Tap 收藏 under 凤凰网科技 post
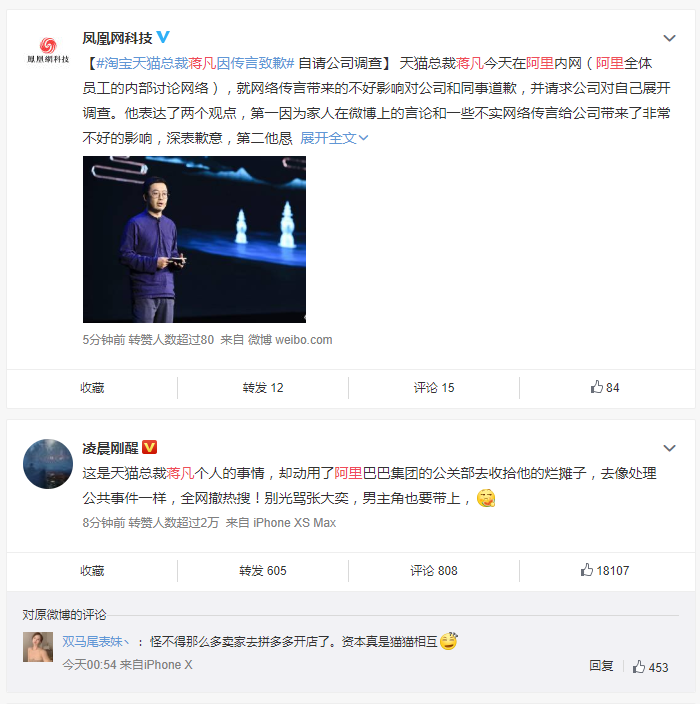The image size is (700, 704). click(92, 387)
